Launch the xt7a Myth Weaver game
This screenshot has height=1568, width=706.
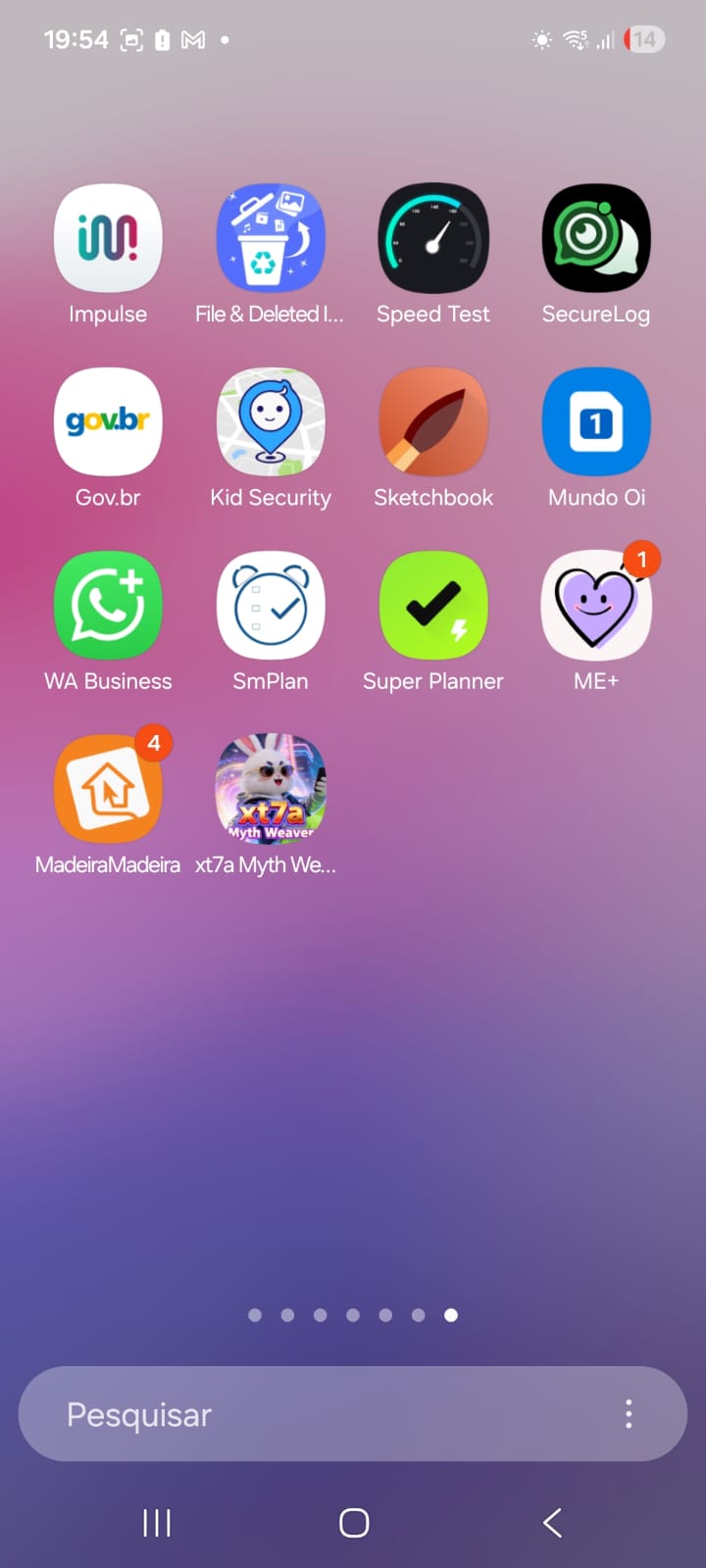pyautogui.click(x=271, y=790)
